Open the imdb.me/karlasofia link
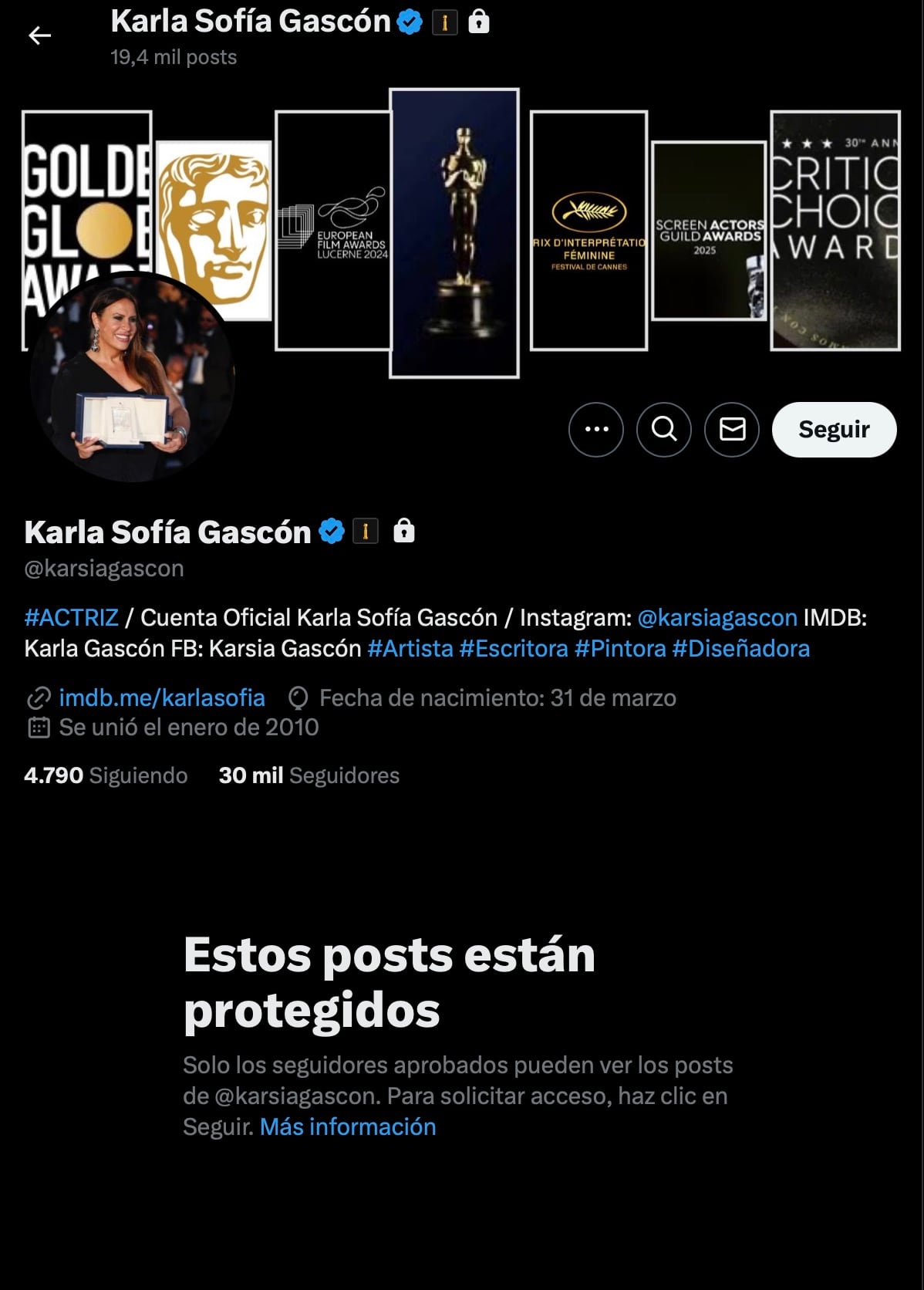The height and width of the screenshot is (1290, 924). (160, 698)
